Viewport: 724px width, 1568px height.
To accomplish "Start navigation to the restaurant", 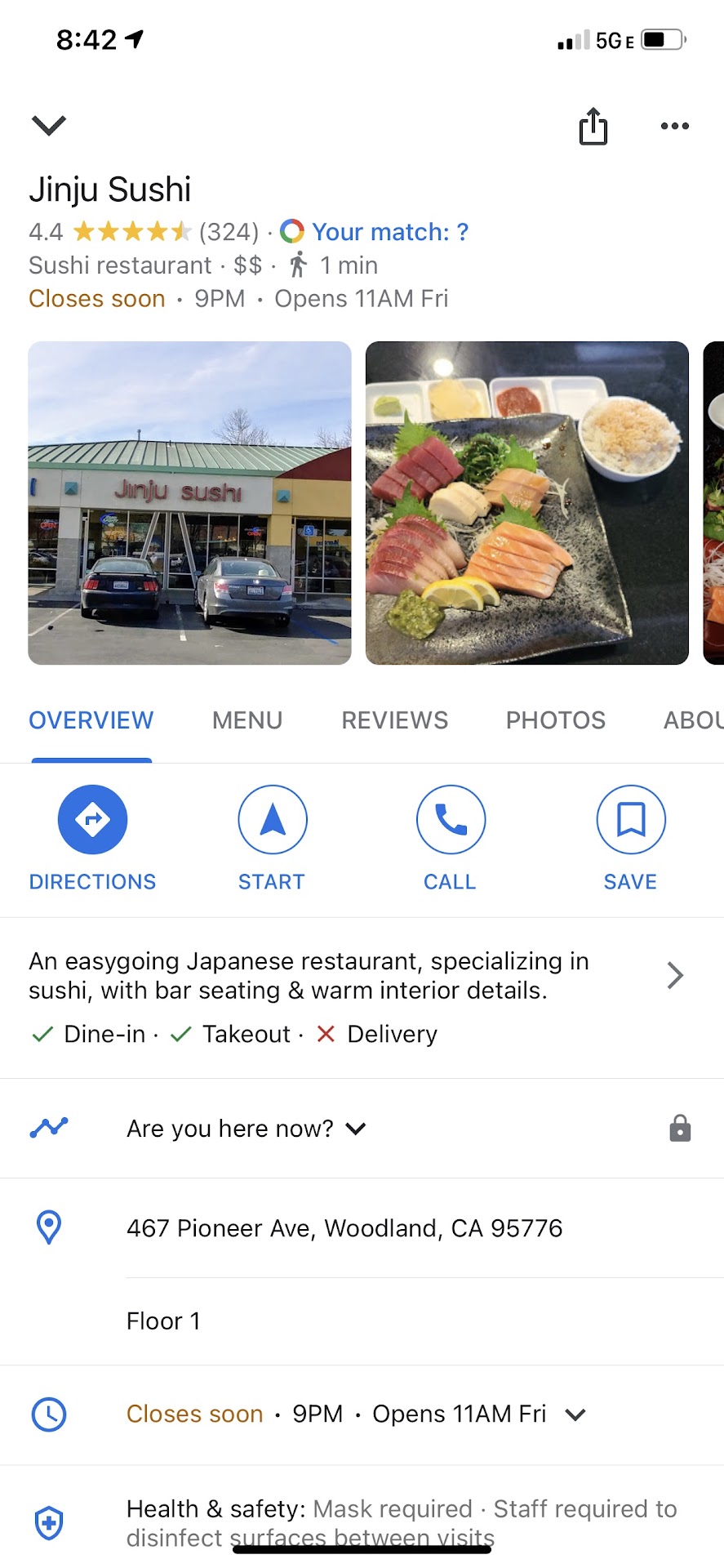I will 272,820.
